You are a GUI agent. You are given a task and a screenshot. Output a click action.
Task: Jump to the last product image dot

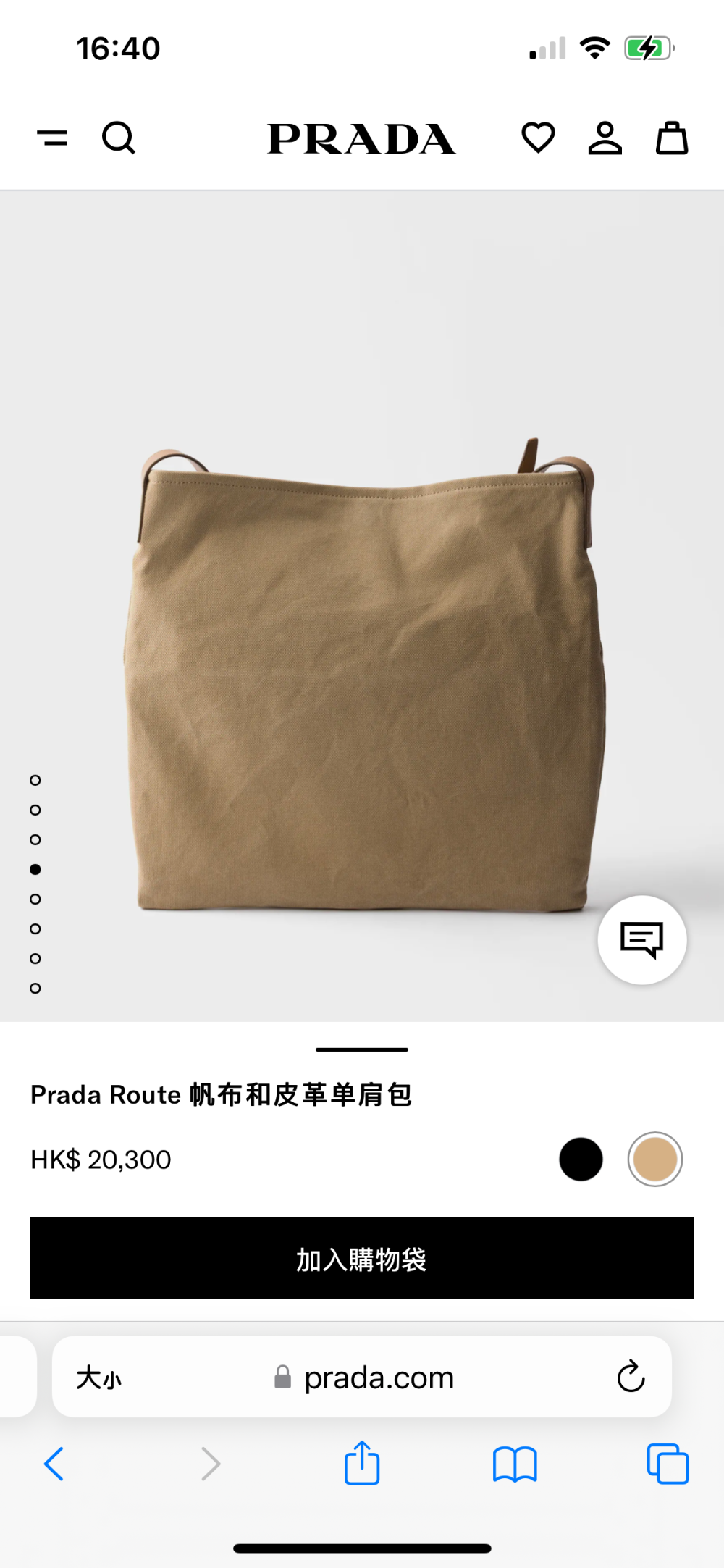pos(35,988)
